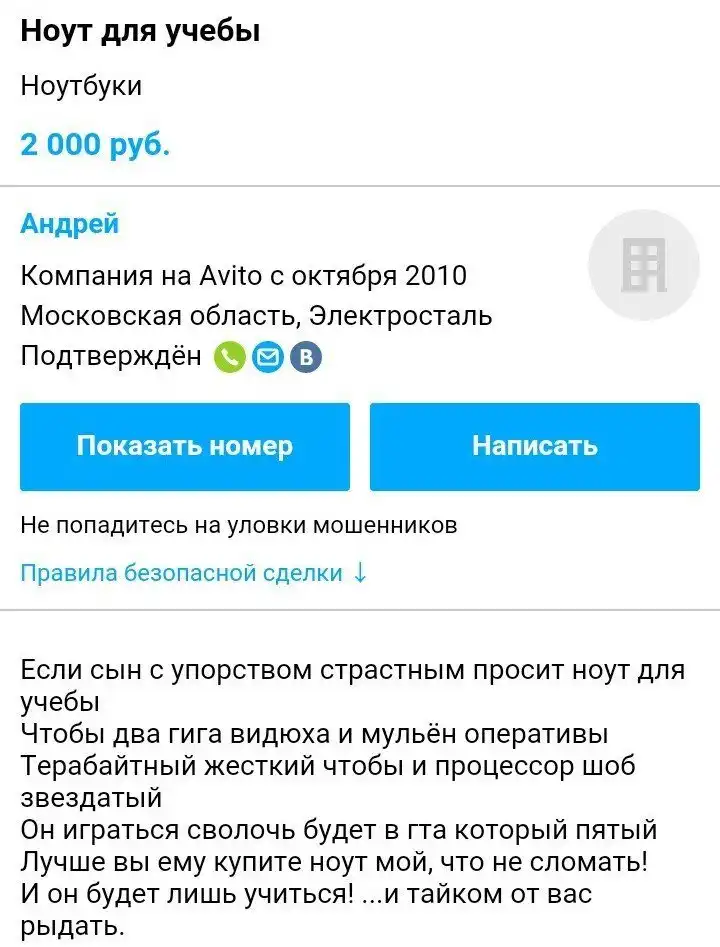Tap the Показать номер button
Viewport: 720px width, 947px height.
coord(185,446)
